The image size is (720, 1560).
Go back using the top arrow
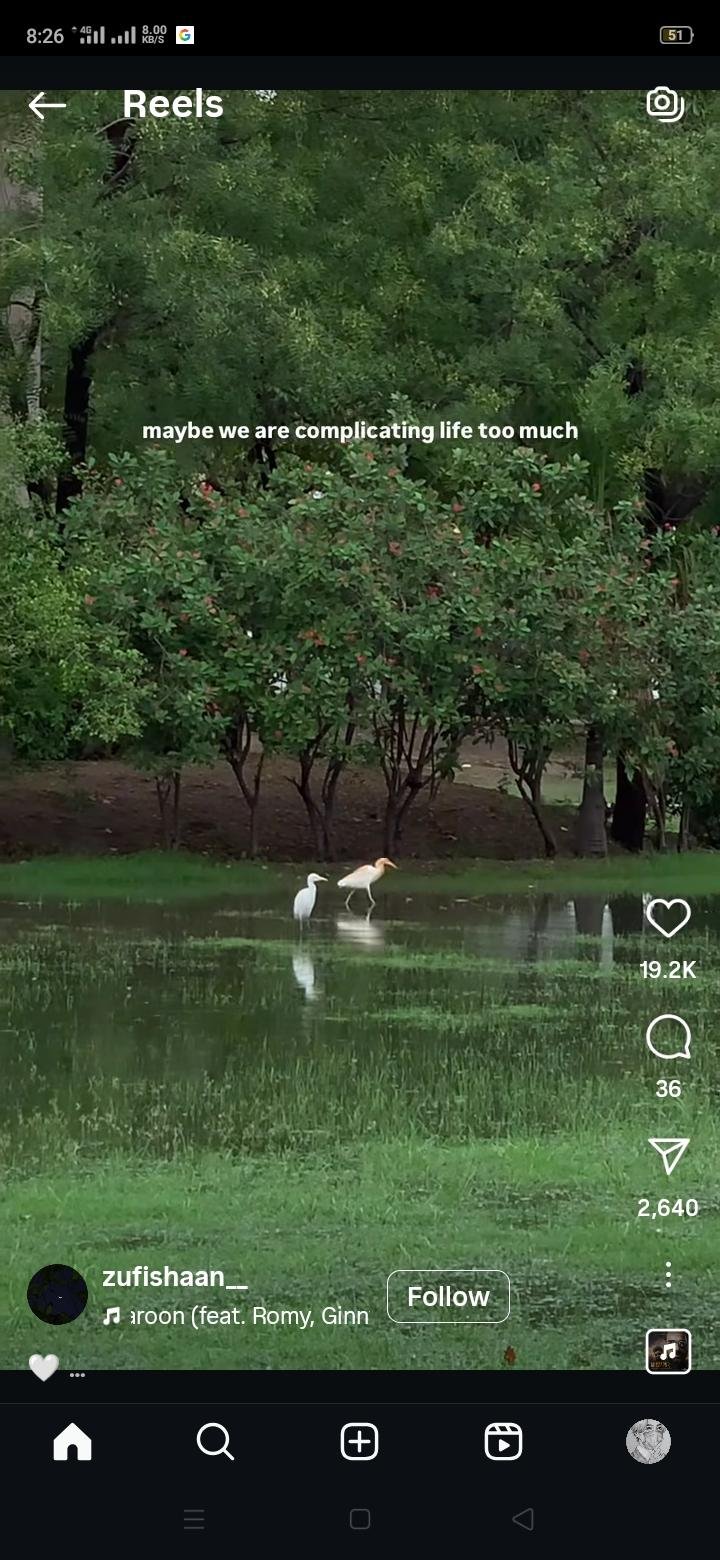[47, 105]
